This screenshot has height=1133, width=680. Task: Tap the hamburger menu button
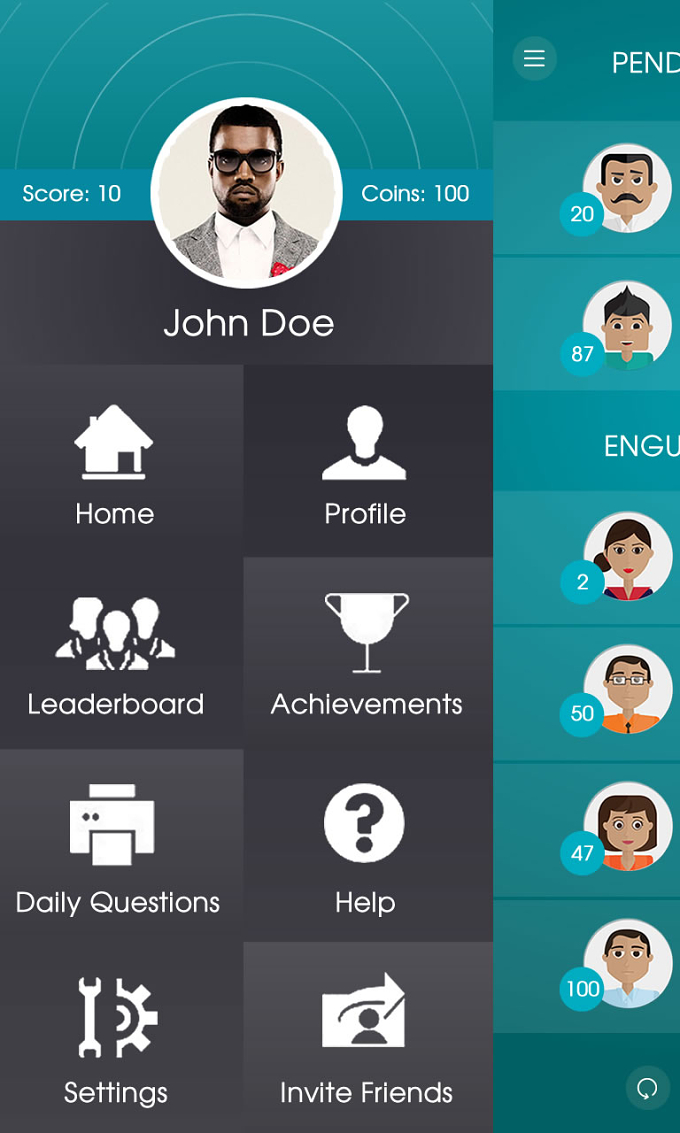point(534,59)
